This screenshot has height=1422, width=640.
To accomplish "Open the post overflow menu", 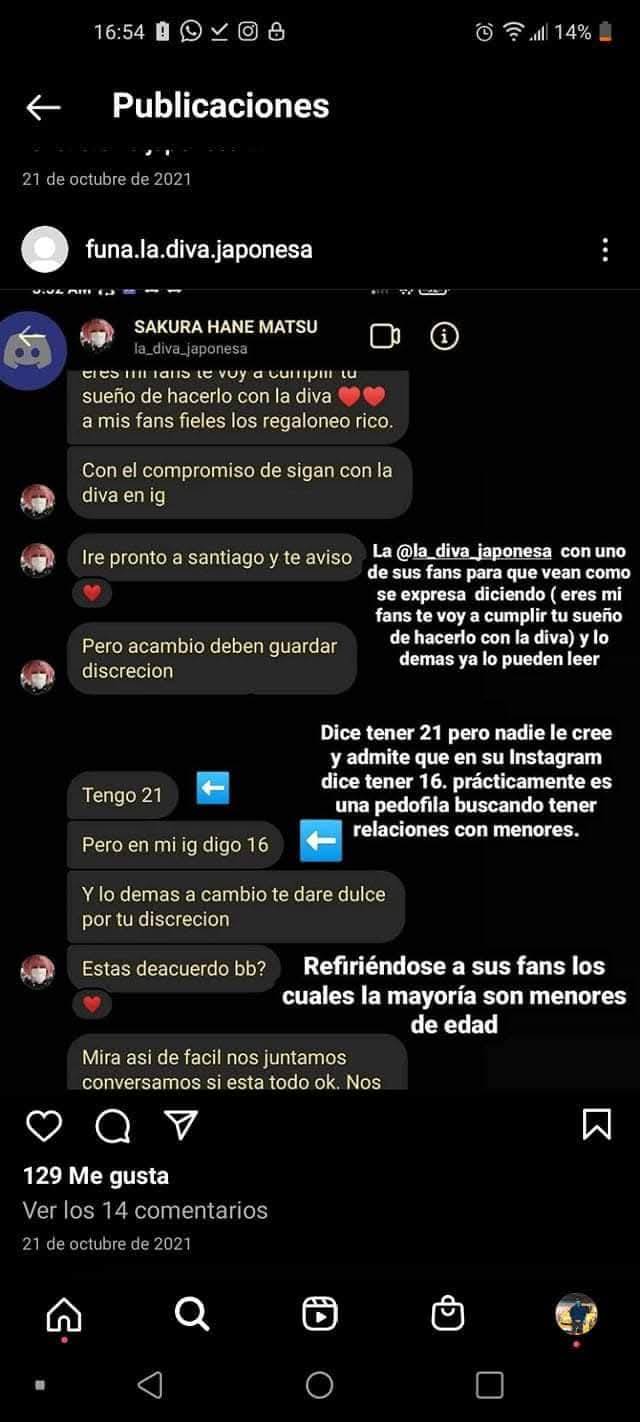I will click(x=605, y=250).
